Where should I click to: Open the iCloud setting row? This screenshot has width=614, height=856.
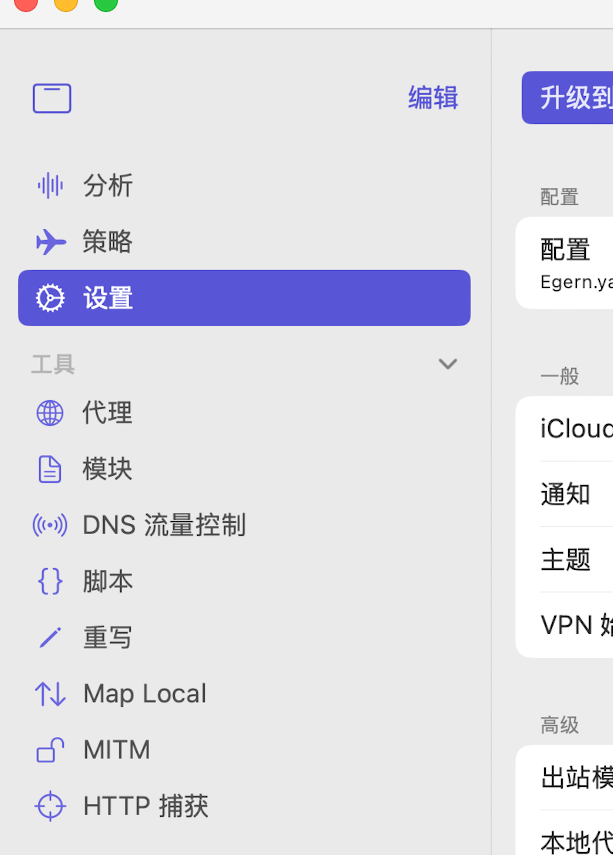(576, 429)
